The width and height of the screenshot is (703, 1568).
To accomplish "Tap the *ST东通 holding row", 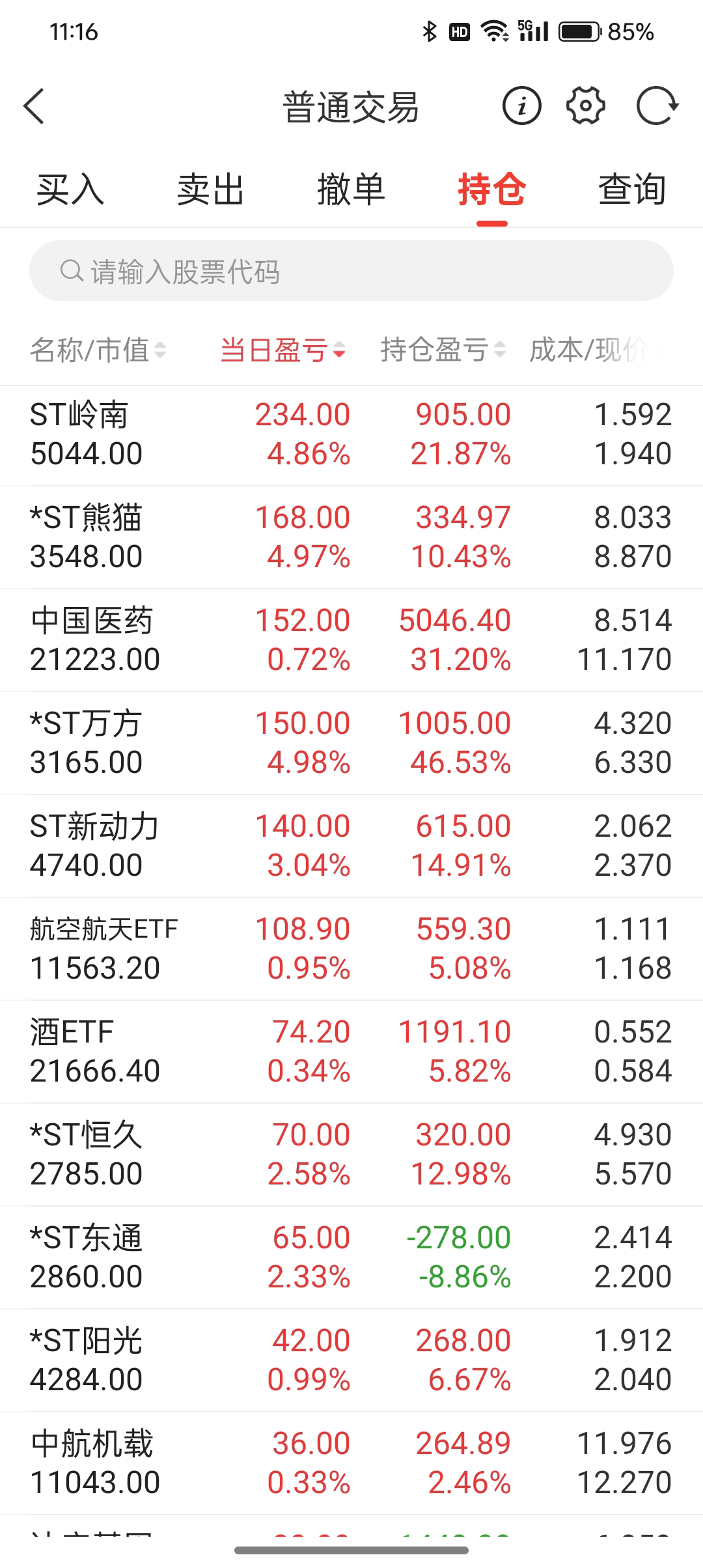I will pos(351,1257).
